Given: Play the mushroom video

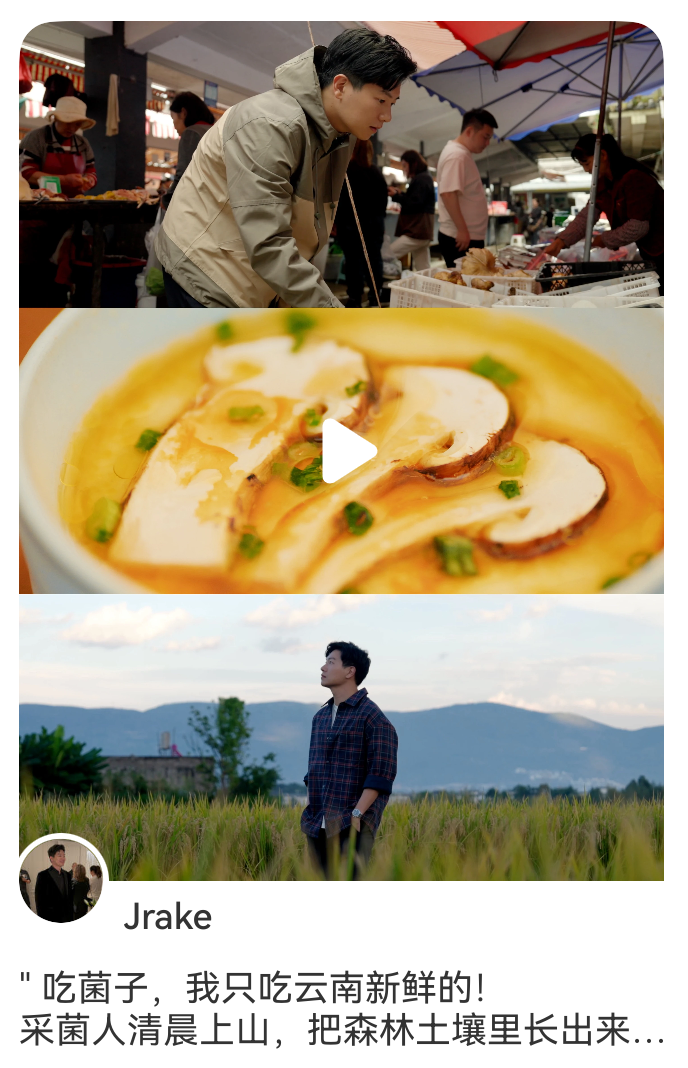Looking at the screenshot, I should coord(348,451).
